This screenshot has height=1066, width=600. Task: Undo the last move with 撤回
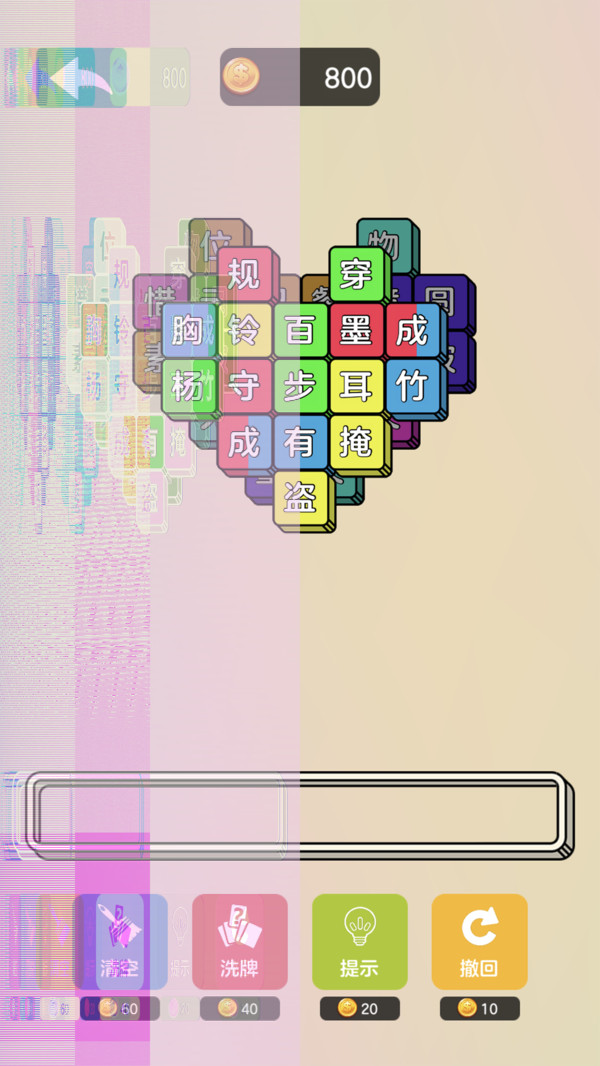480,941
